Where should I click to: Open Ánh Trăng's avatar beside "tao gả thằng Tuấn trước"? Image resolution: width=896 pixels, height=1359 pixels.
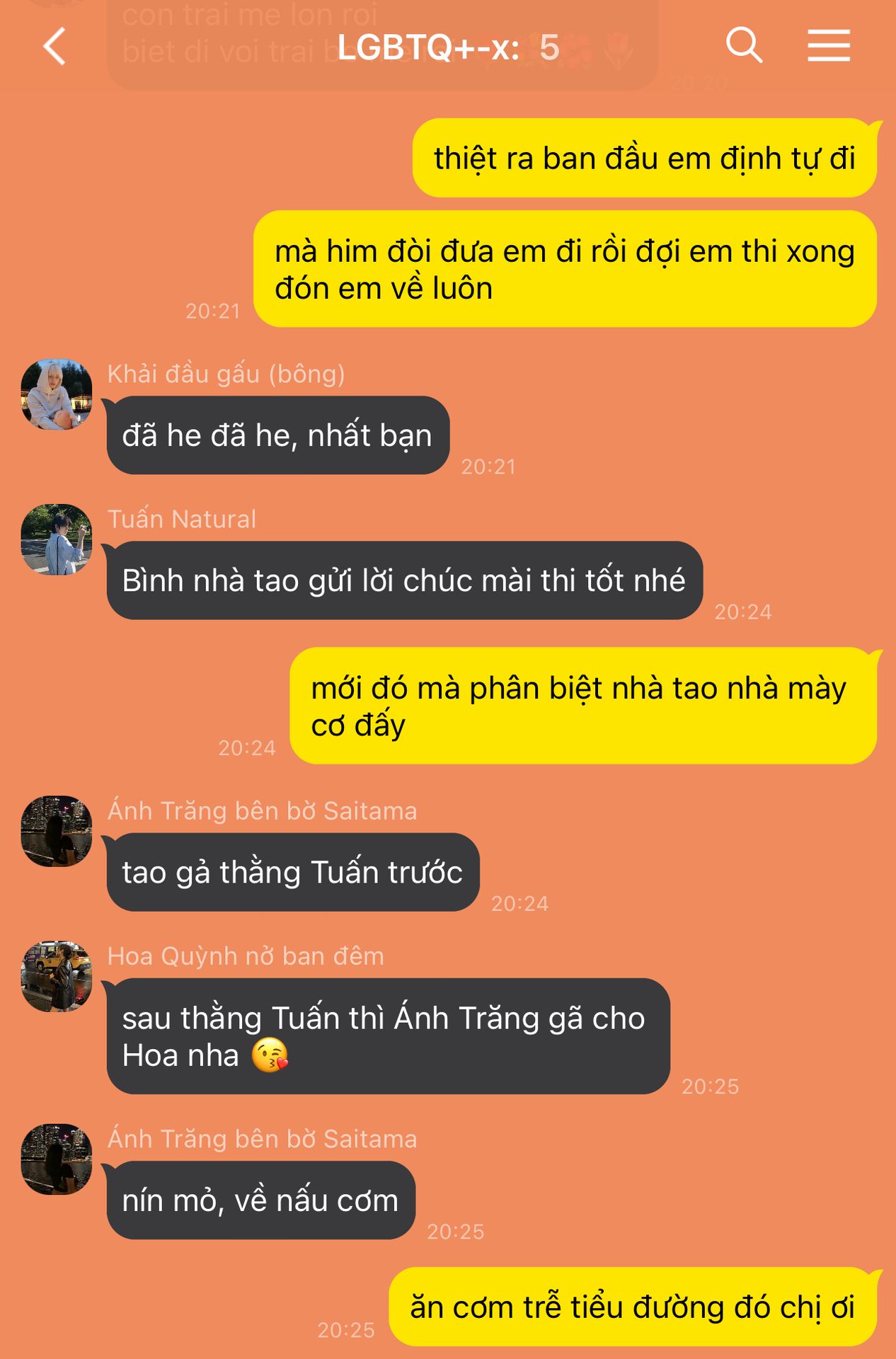tap(57, 831)
